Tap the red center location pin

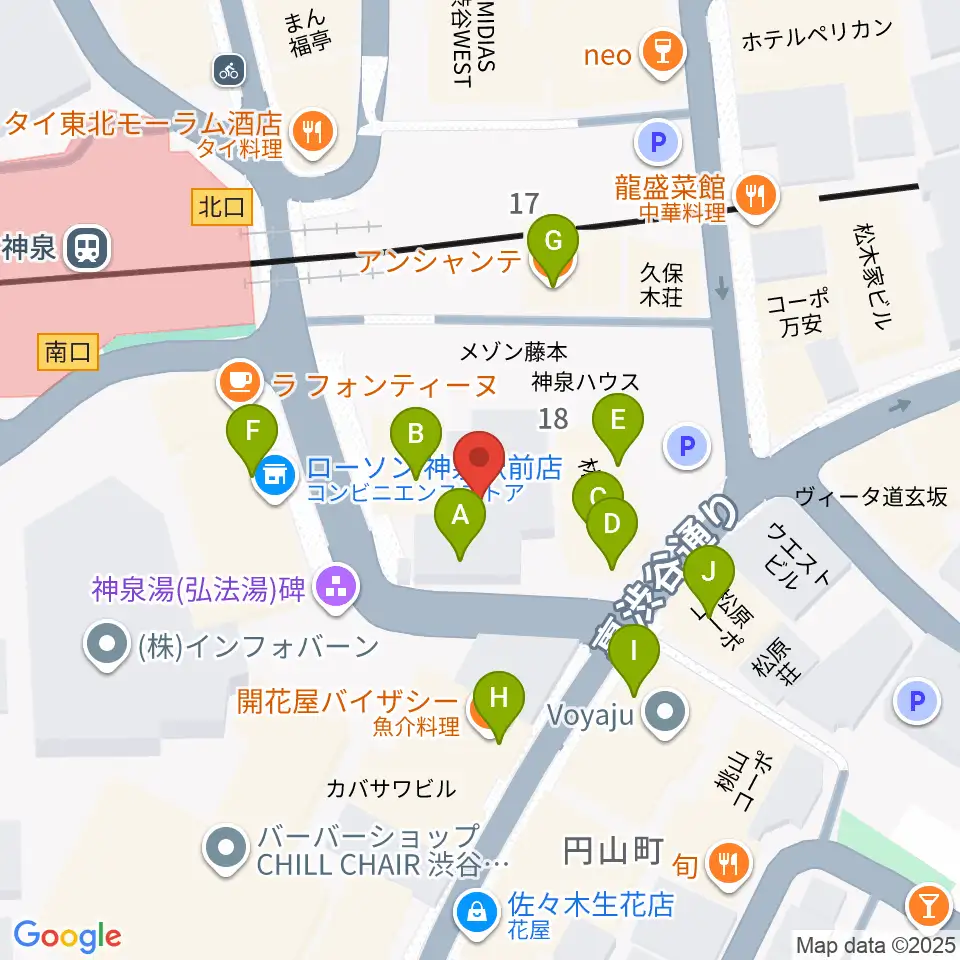[x=479, y=463]
